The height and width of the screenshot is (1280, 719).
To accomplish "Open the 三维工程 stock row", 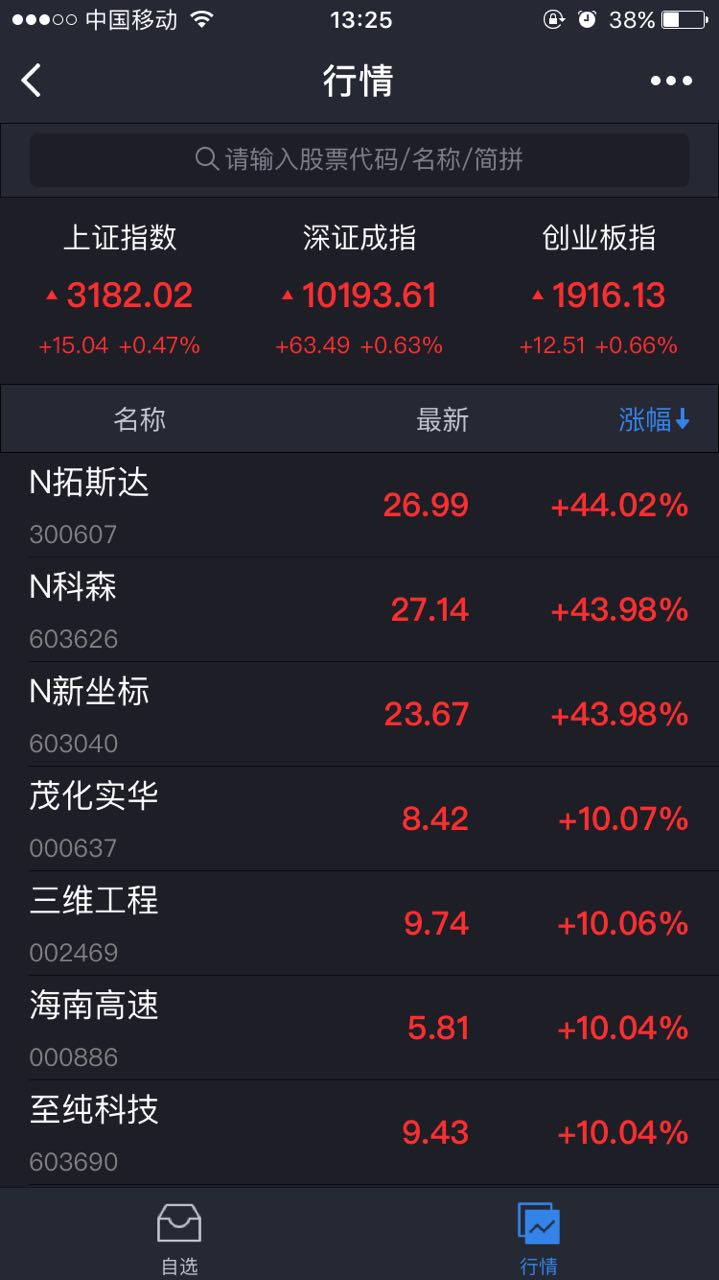I will pyautogui.click(x=359, y=924).
